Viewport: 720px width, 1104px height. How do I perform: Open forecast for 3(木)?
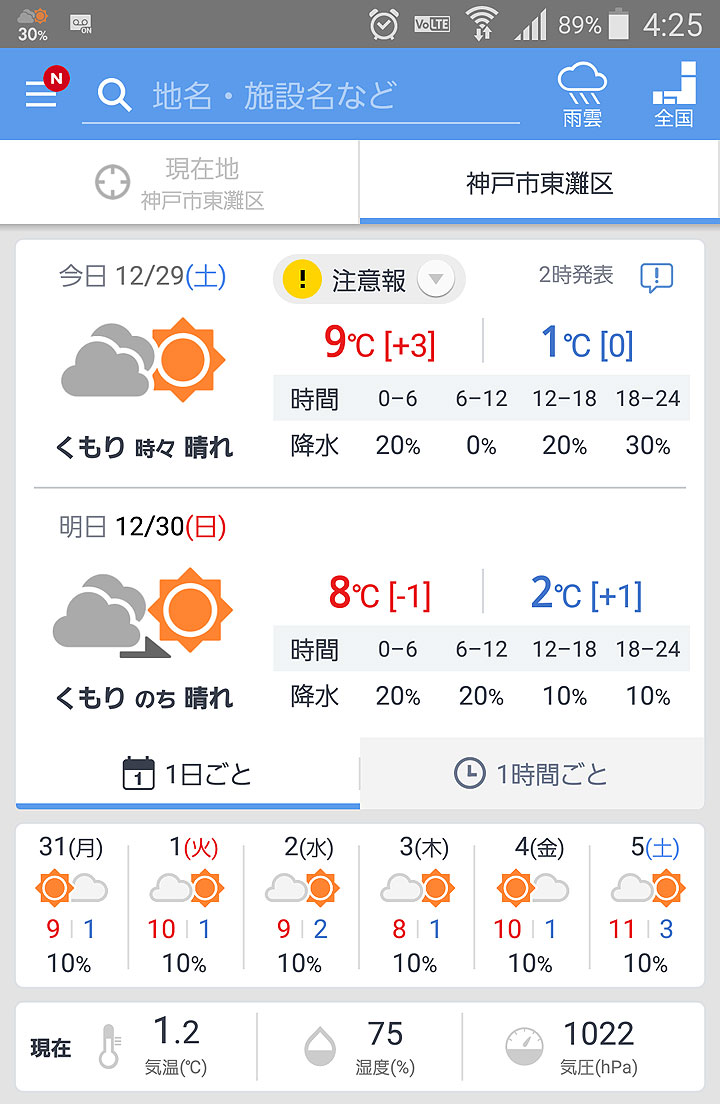(x=417, y=904)
